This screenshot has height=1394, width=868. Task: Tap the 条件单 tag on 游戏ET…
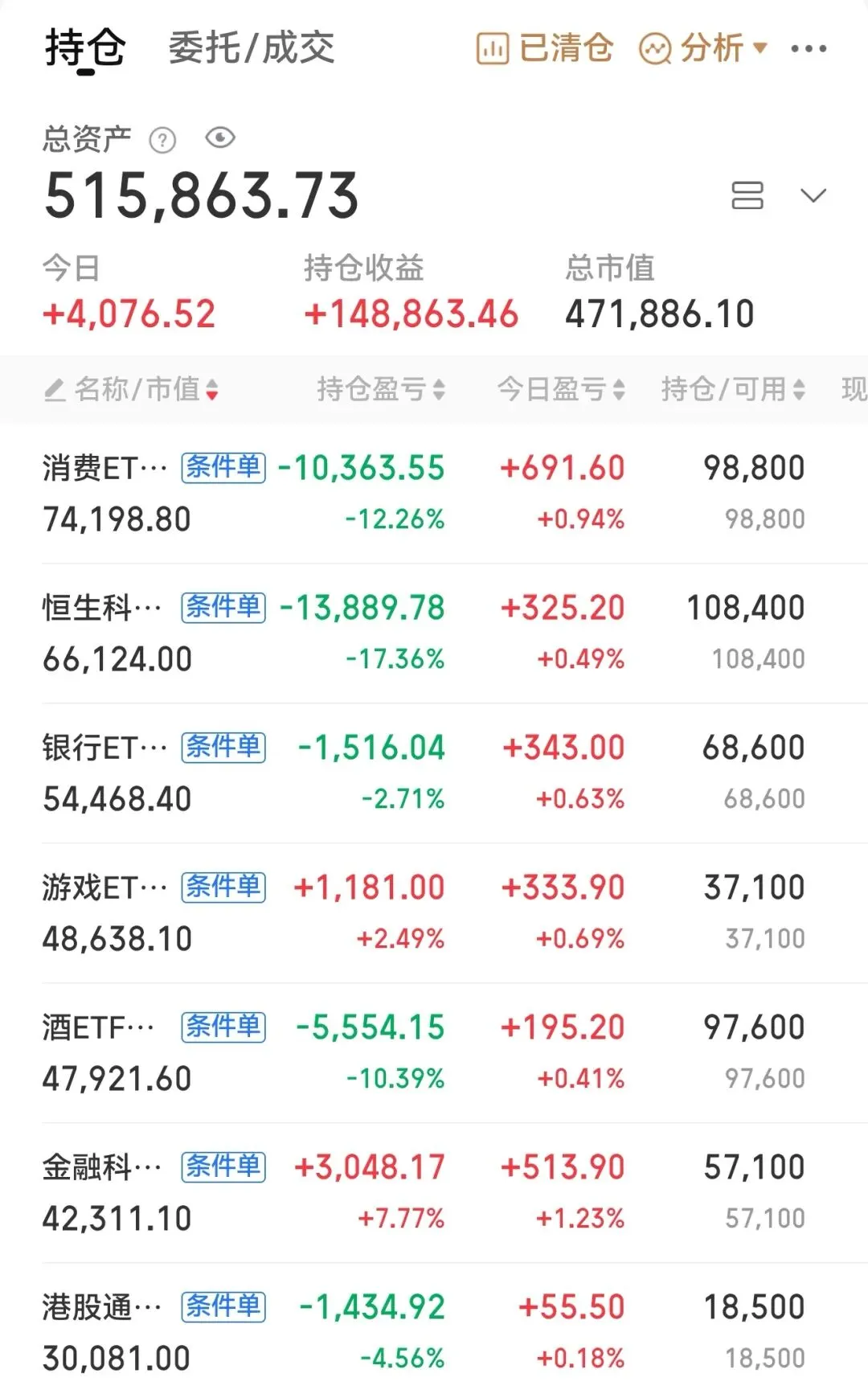223,888
